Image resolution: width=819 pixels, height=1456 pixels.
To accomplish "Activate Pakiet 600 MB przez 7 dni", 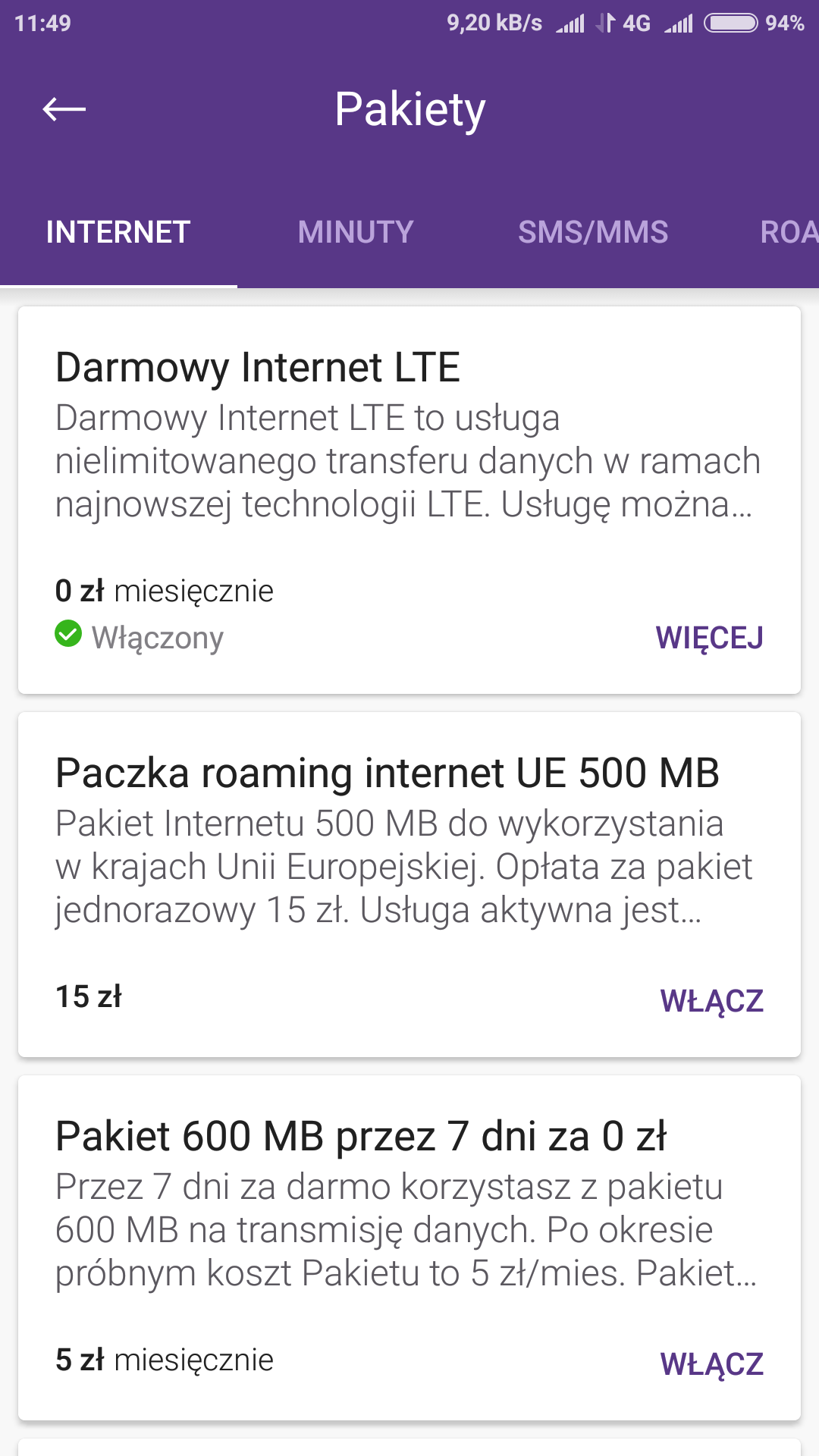I will point(711,1364).
